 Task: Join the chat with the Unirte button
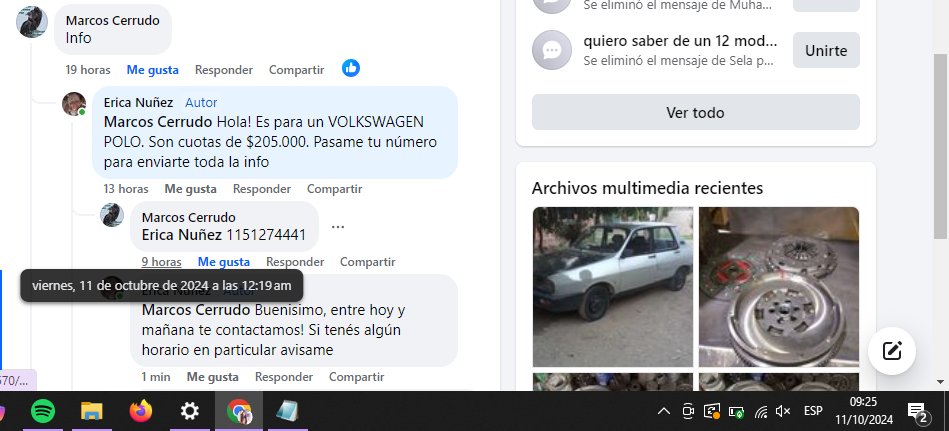tap(825, 51)
